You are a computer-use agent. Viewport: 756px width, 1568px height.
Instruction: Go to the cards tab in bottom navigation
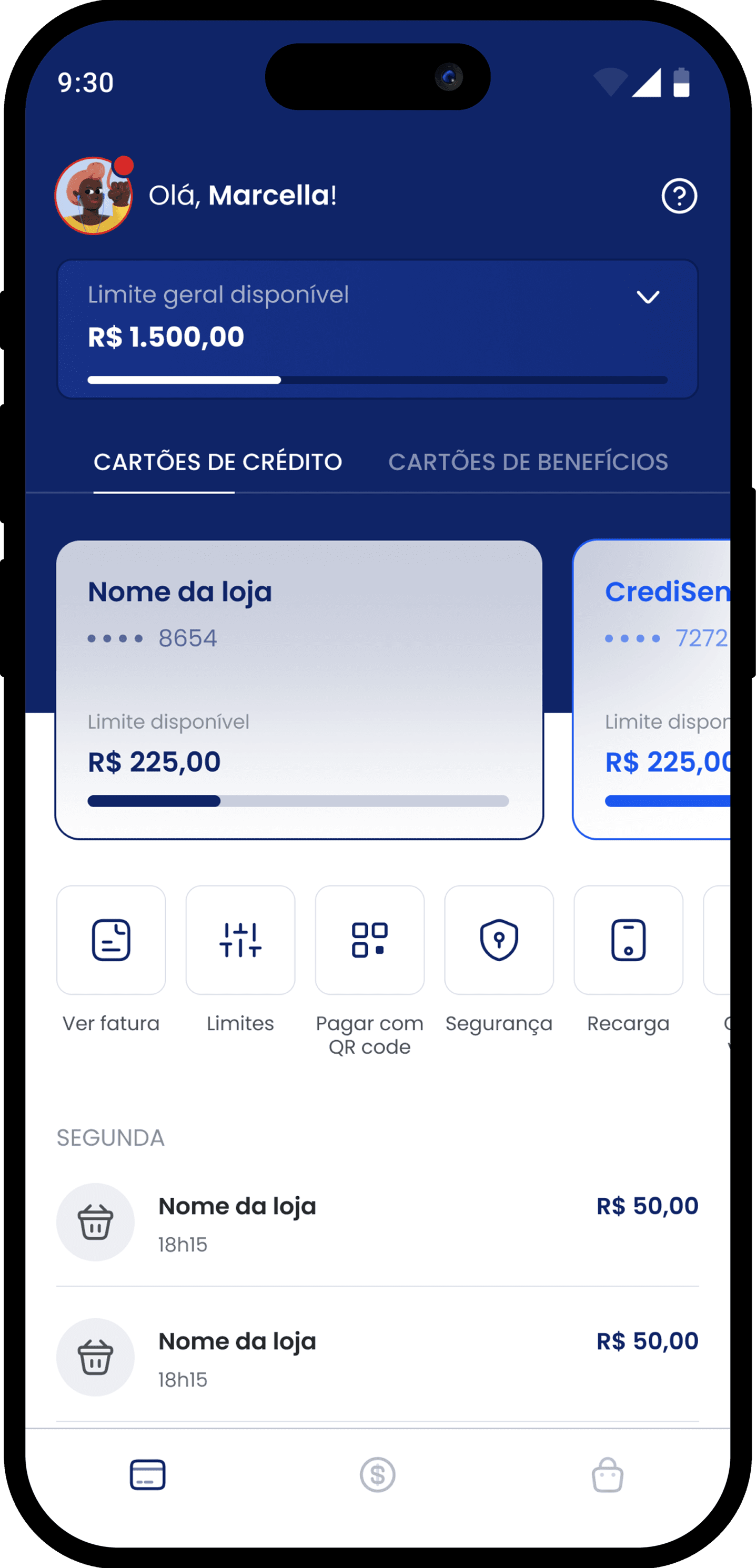pos(147,1474)
